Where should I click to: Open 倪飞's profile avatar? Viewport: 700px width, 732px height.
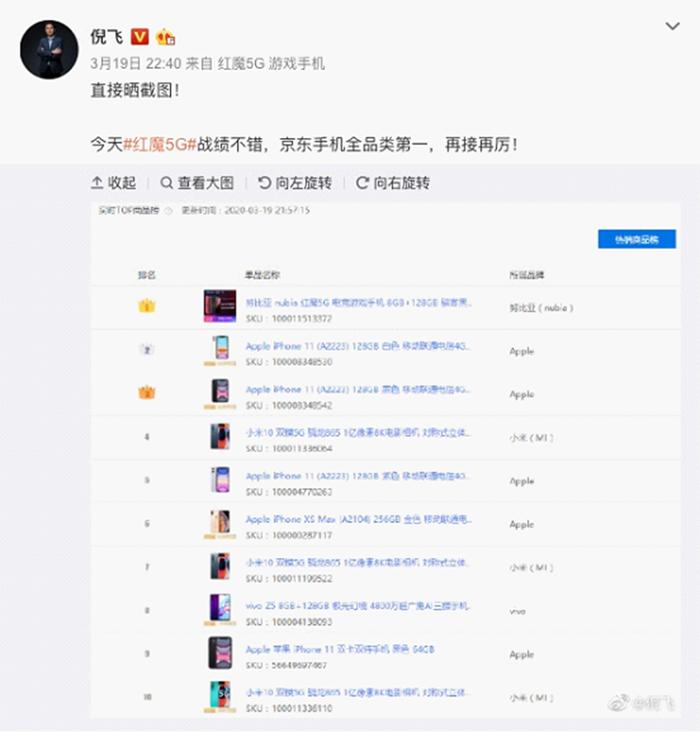[x=49, y=49]
